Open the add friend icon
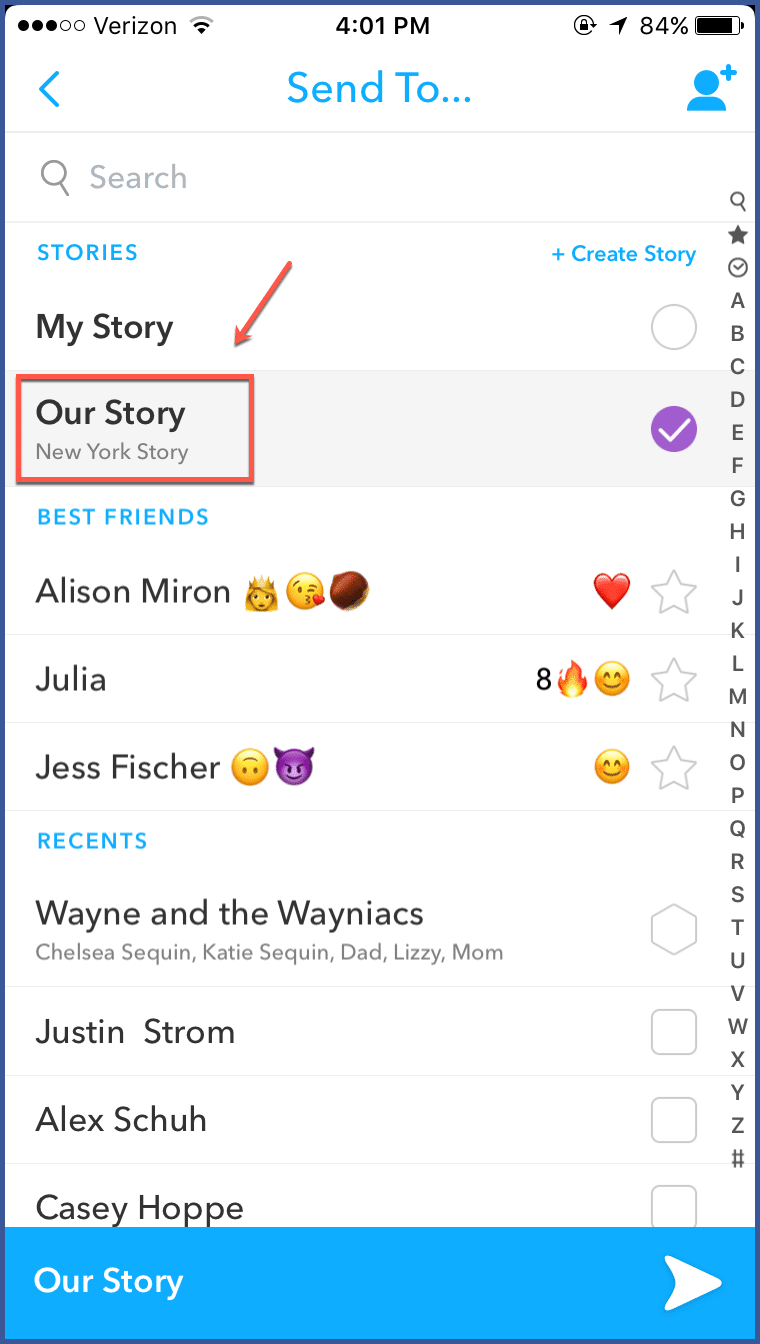Screen dimensions: 760x1344 click(711, 89)
